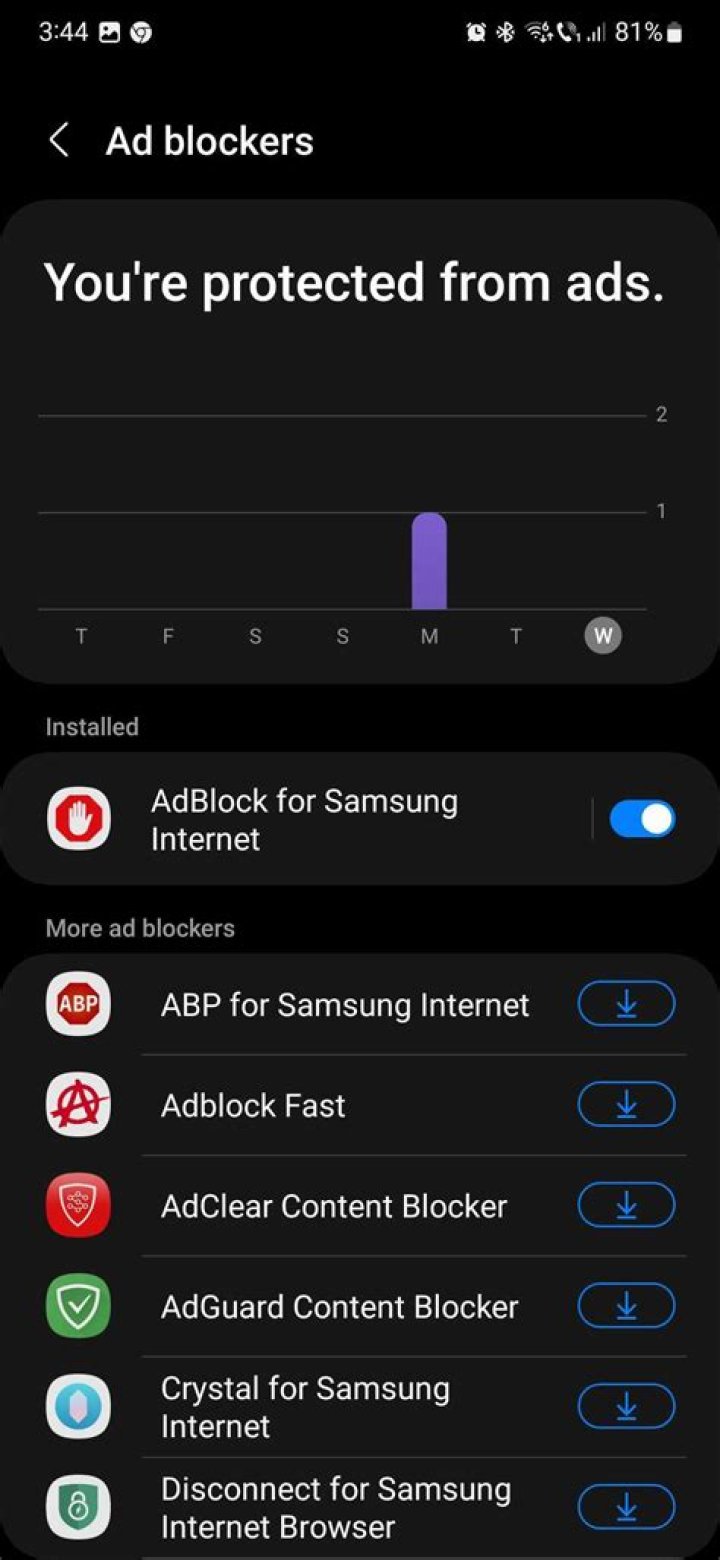Open AdBlock for Samsung Internet settings

tap(304, 819)
